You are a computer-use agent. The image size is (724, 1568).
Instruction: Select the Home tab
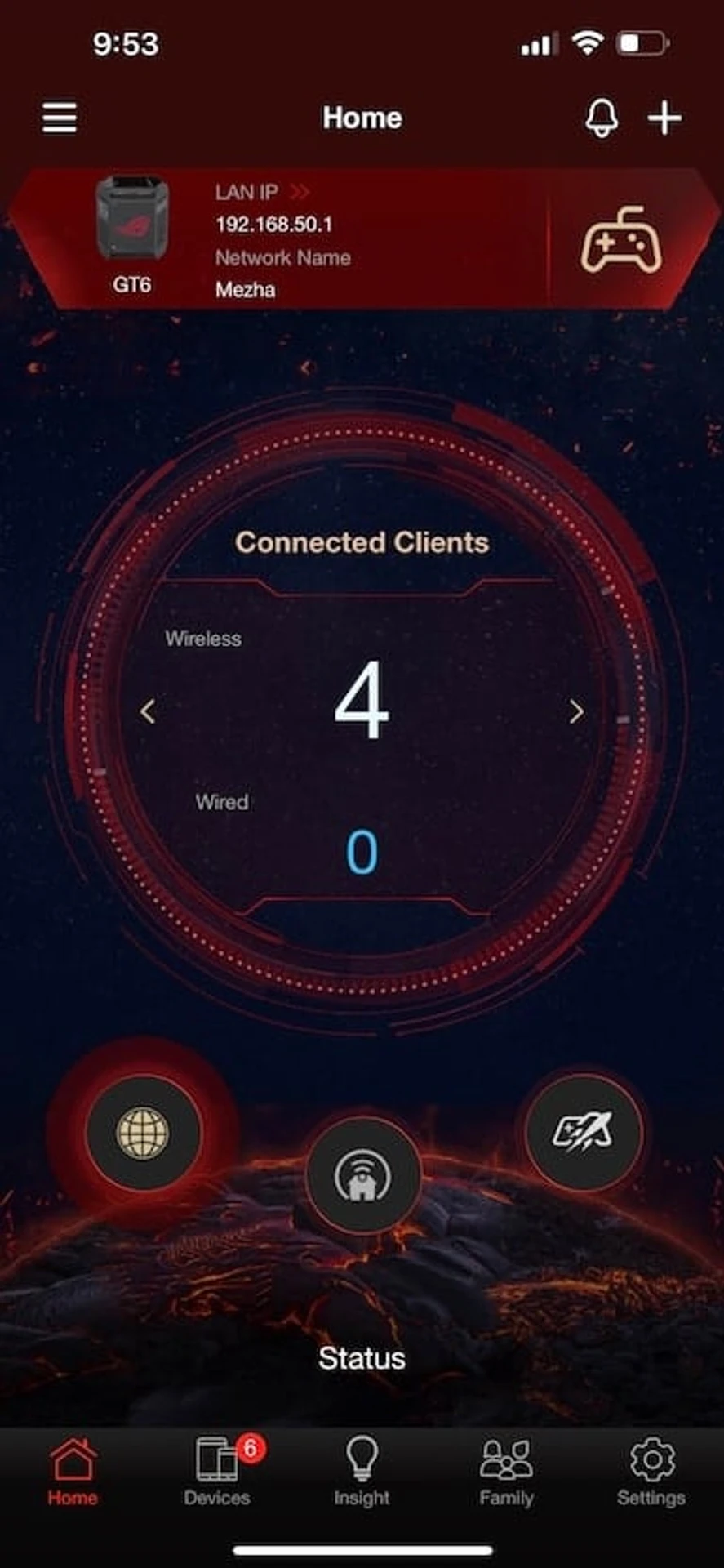(73, 1472)
